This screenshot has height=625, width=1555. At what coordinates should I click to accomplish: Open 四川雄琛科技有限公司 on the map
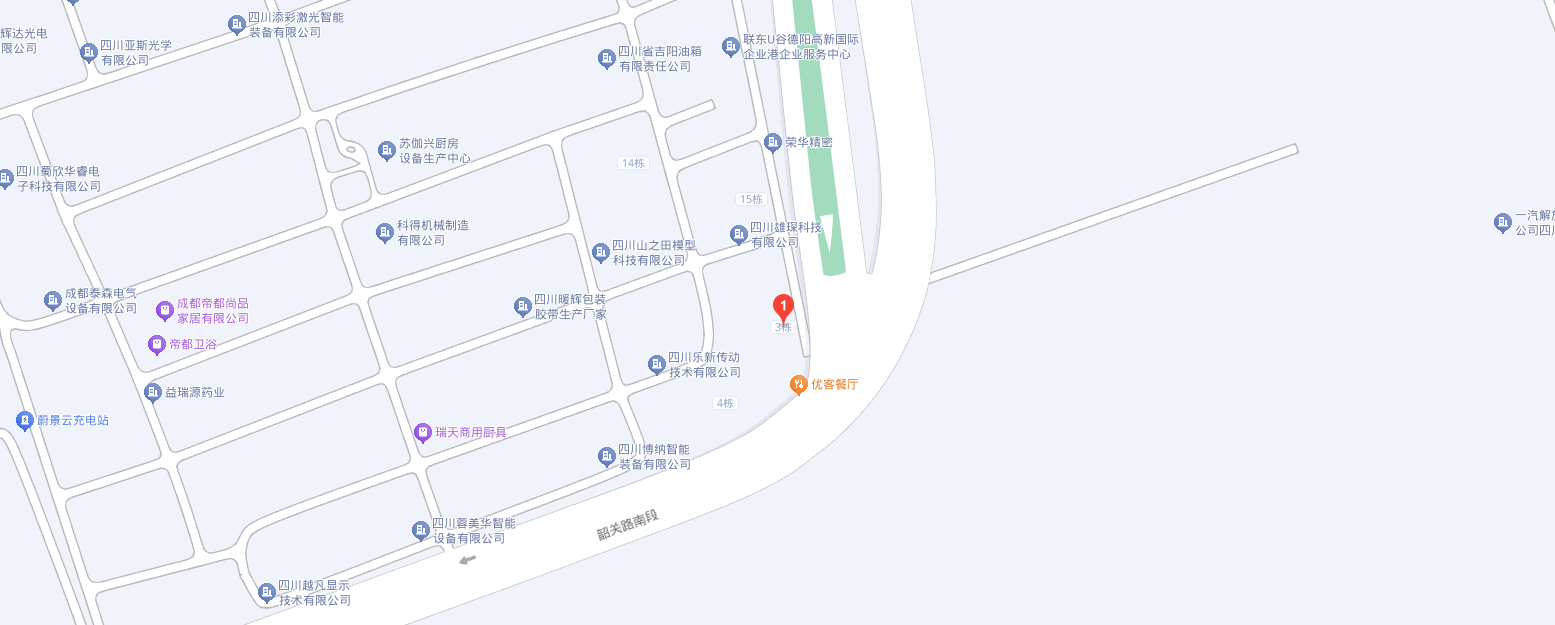point(738,235)
